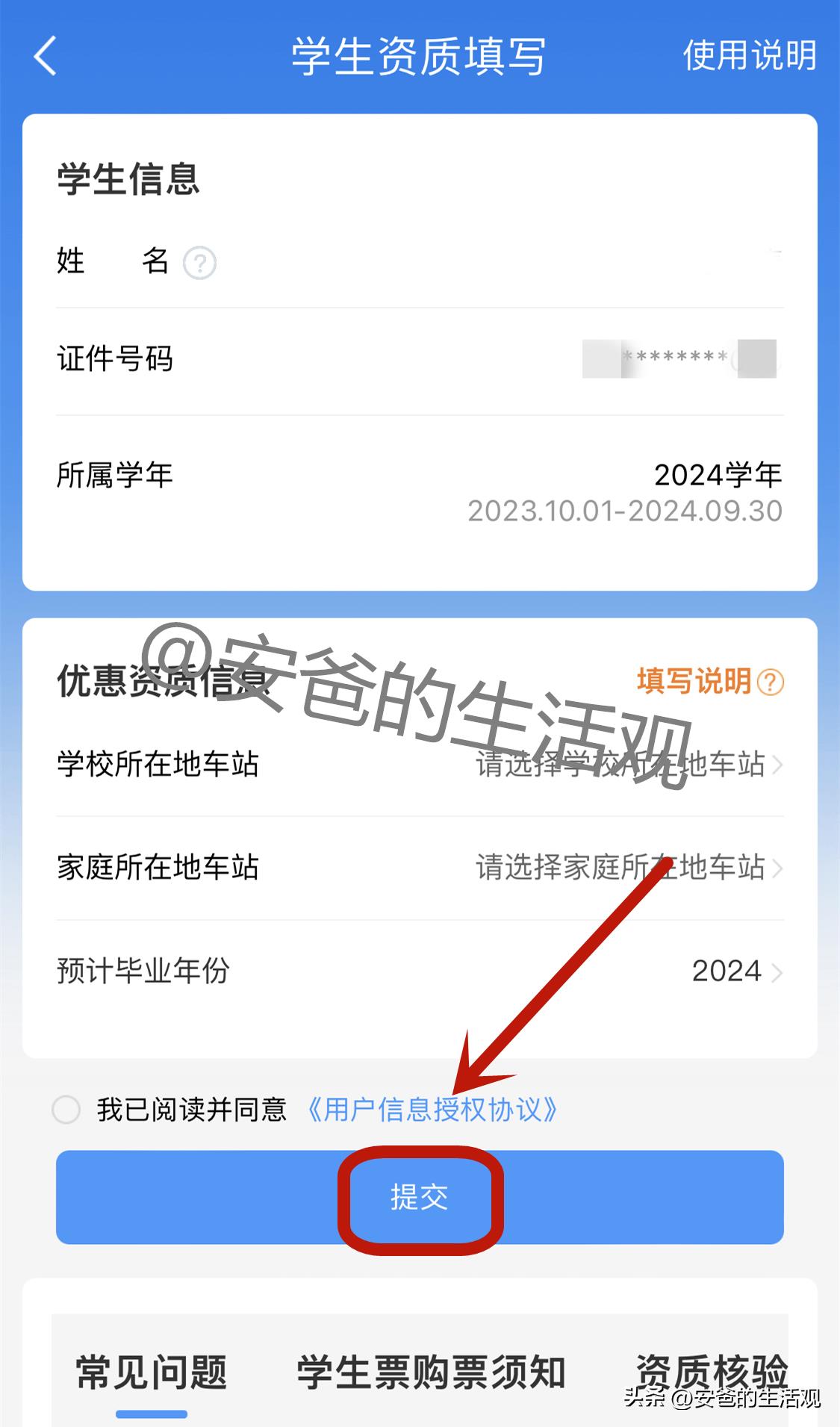The image size is (840, 1427).
Task: Check the agreement circle 我已阅读并同意
Action: point(66,1109)
